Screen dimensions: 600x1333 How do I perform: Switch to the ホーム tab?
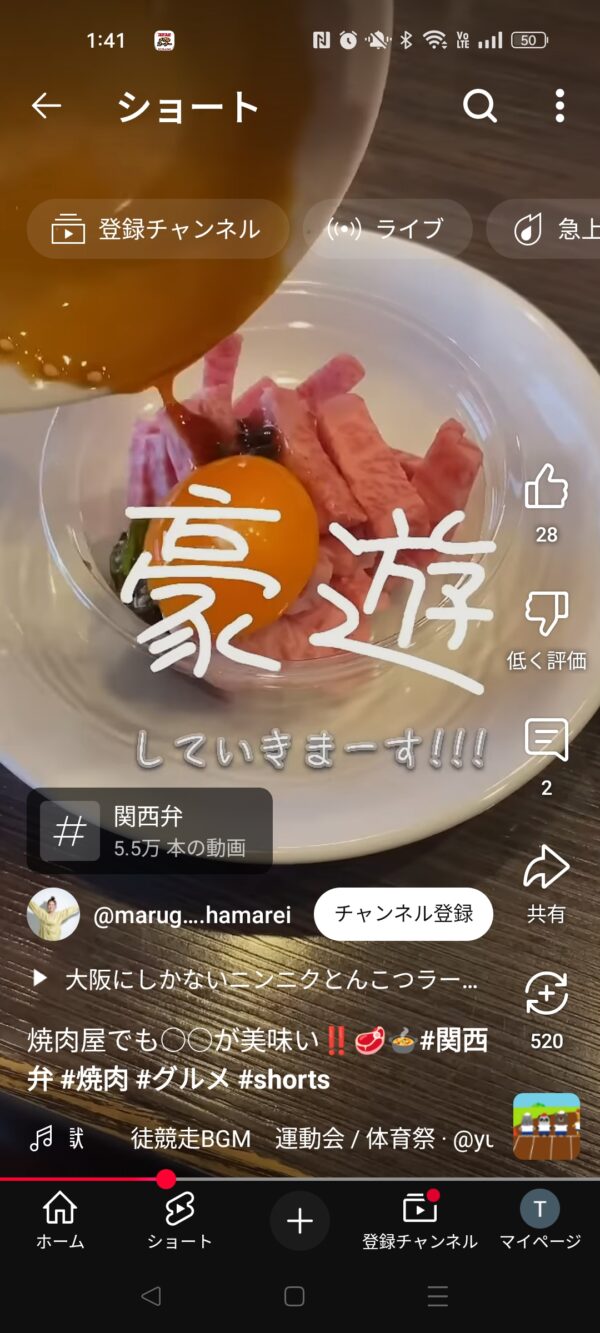60,1221
